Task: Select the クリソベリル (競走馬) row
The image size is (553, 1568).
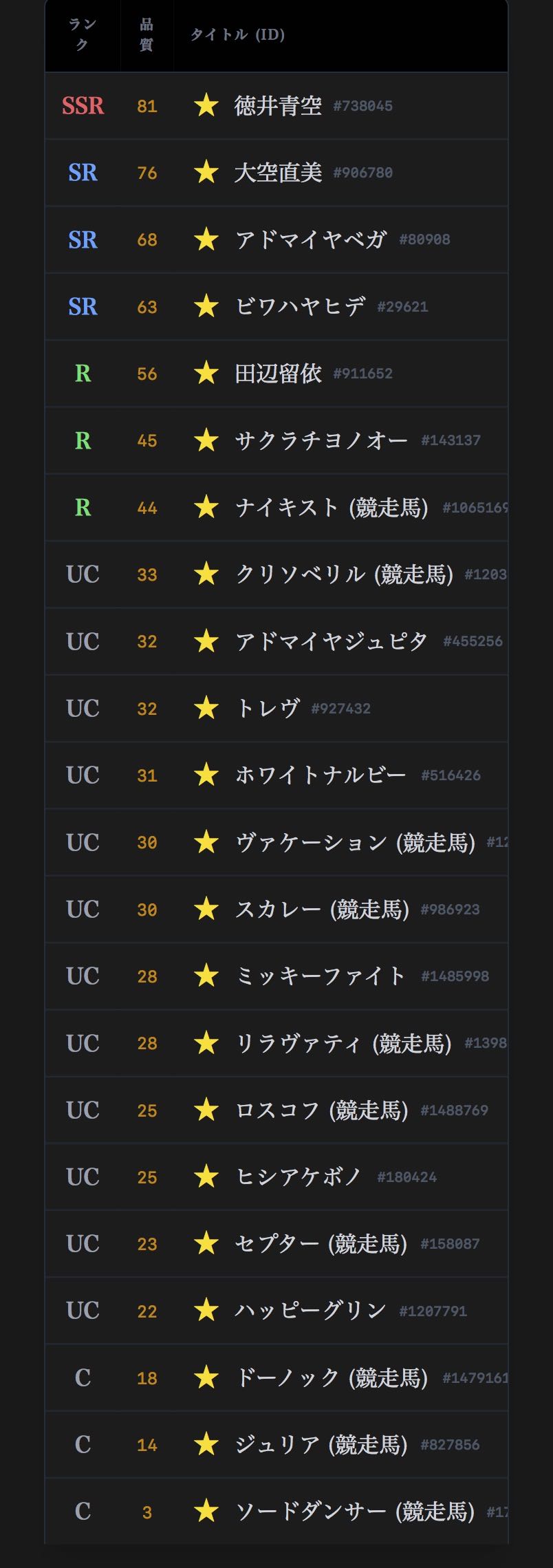Action: 344,574
